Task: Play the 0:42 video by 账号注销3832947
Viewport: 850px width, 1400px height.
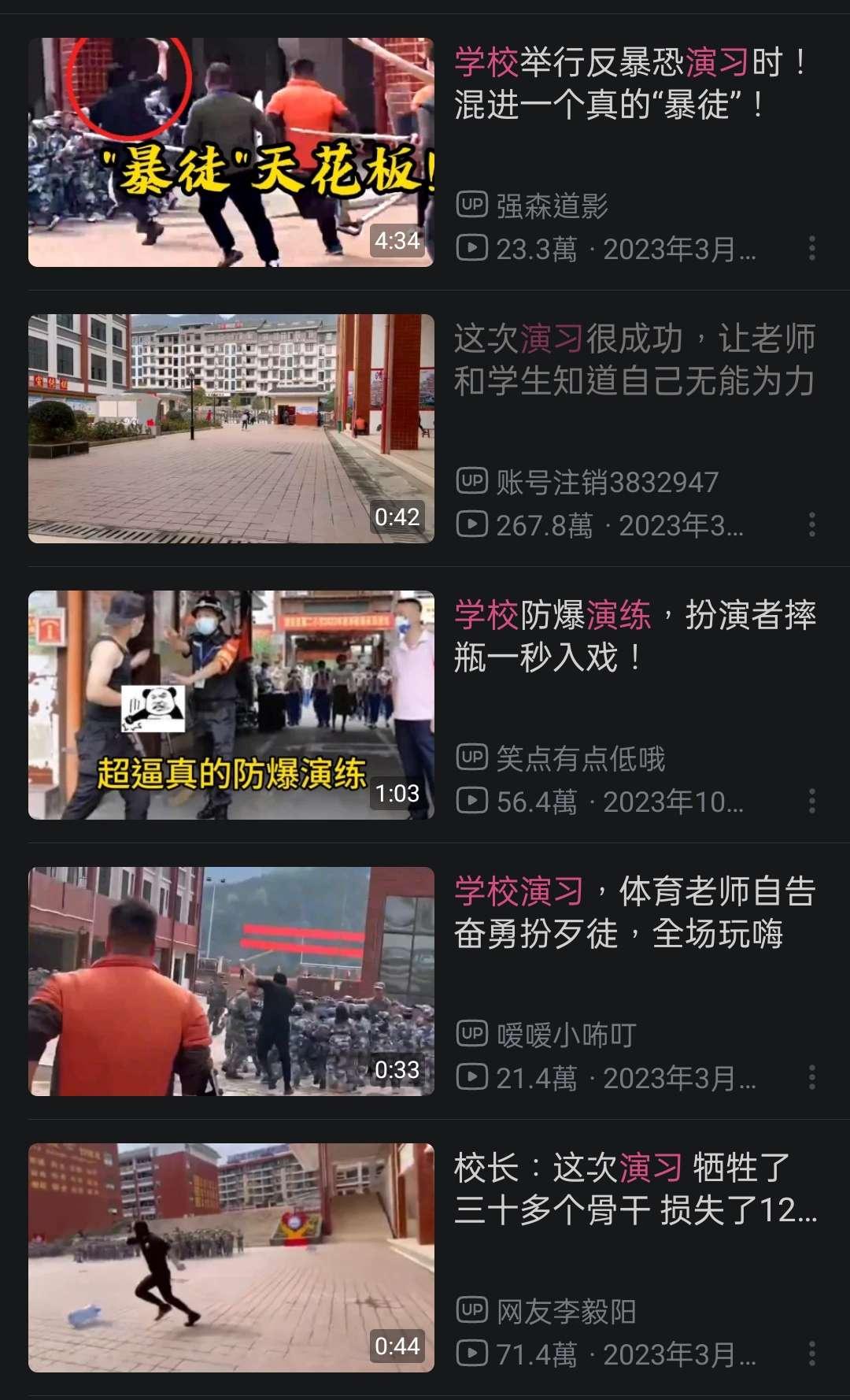Action: coord(231,428)
